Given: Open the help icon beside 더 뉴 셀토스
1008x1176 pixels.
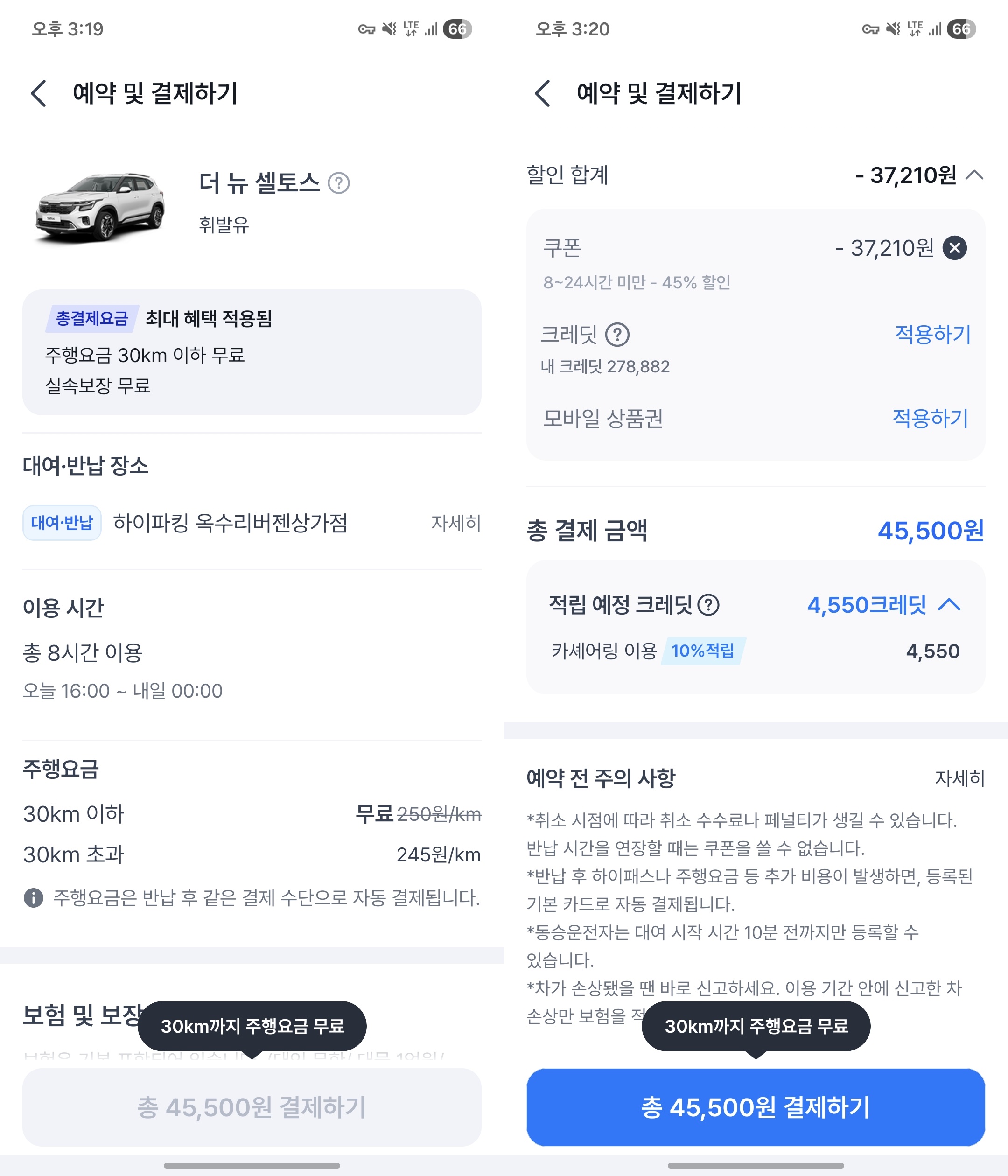Looking at the screenshot, I should 339,183.
